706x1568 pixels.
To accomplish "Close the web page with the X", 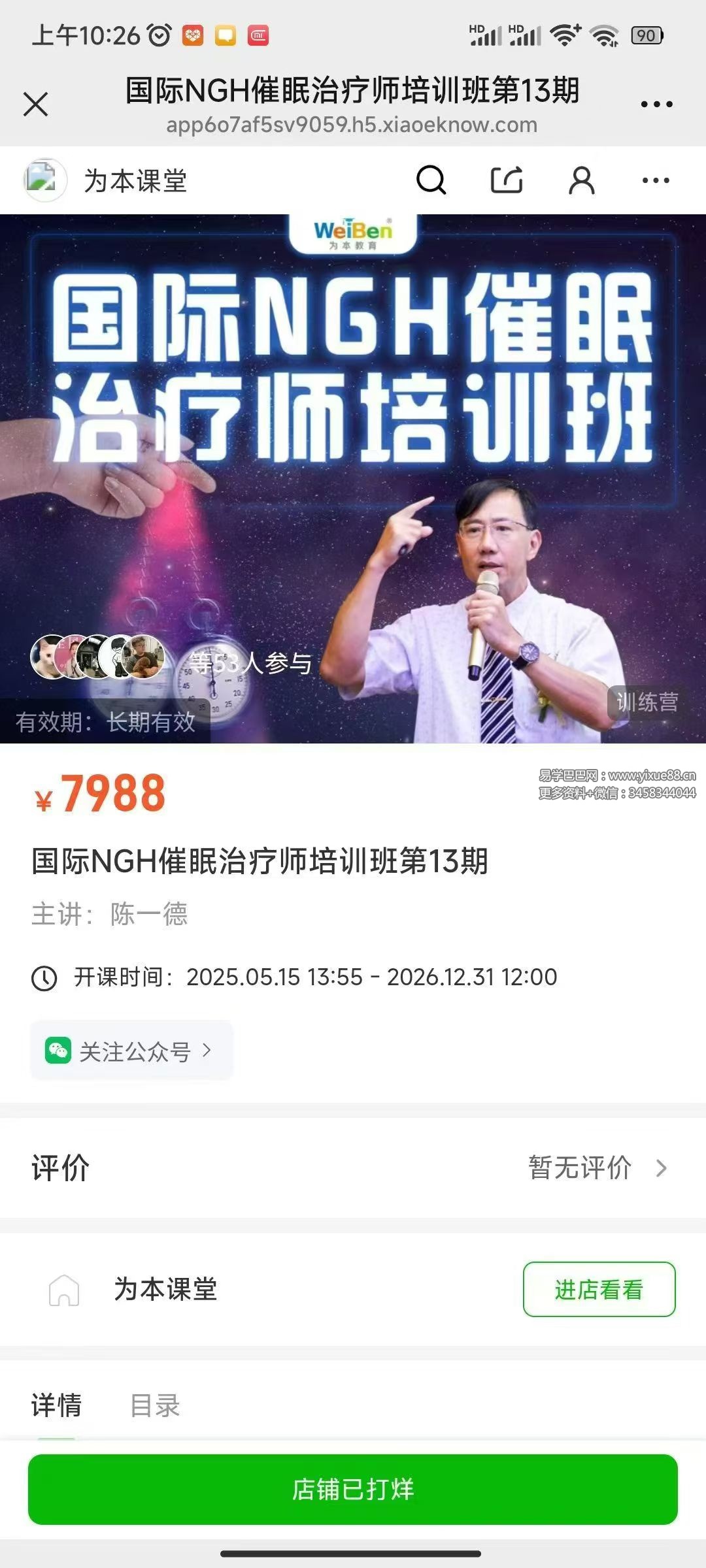I will pos(35,104).
